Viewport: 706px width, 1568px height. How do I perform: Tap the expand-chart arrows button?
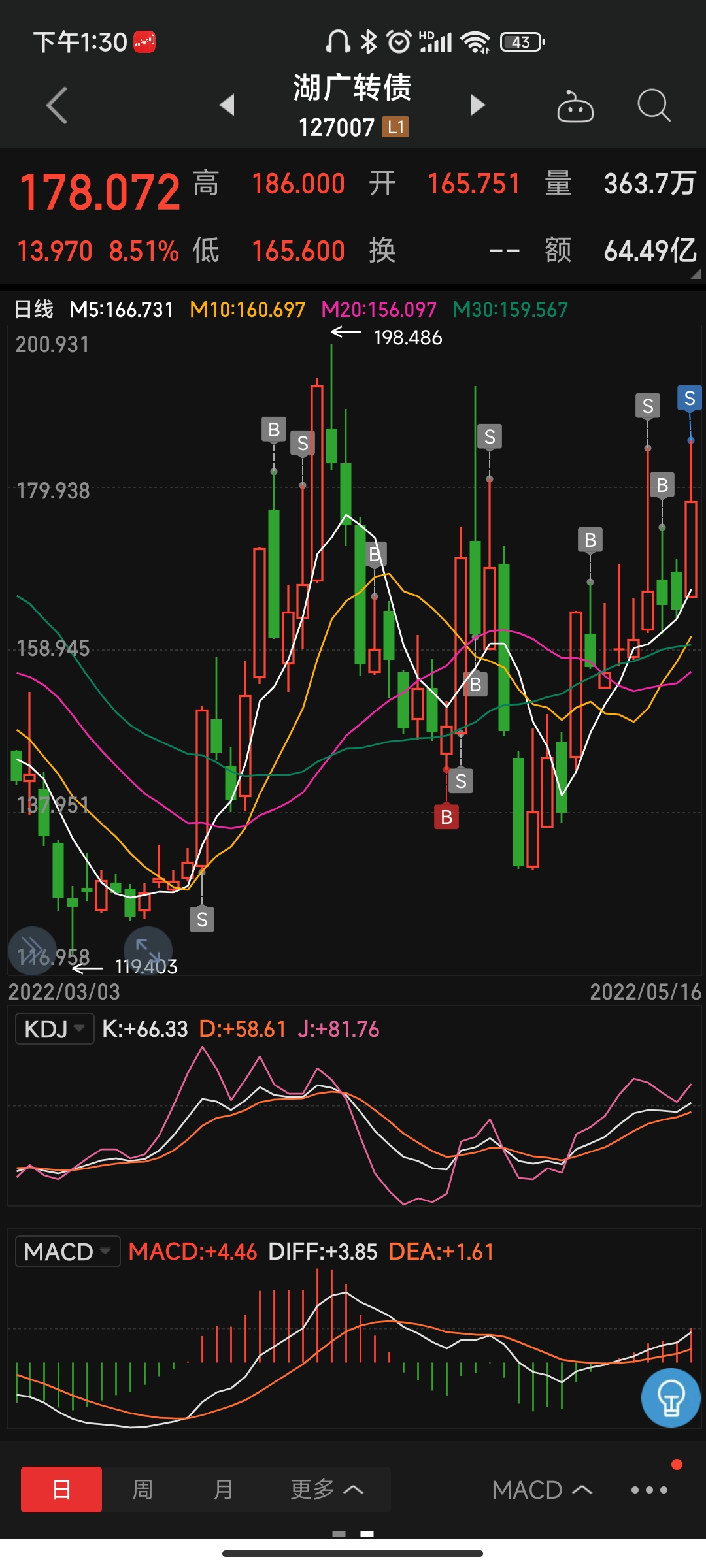(x=148, y=950)
